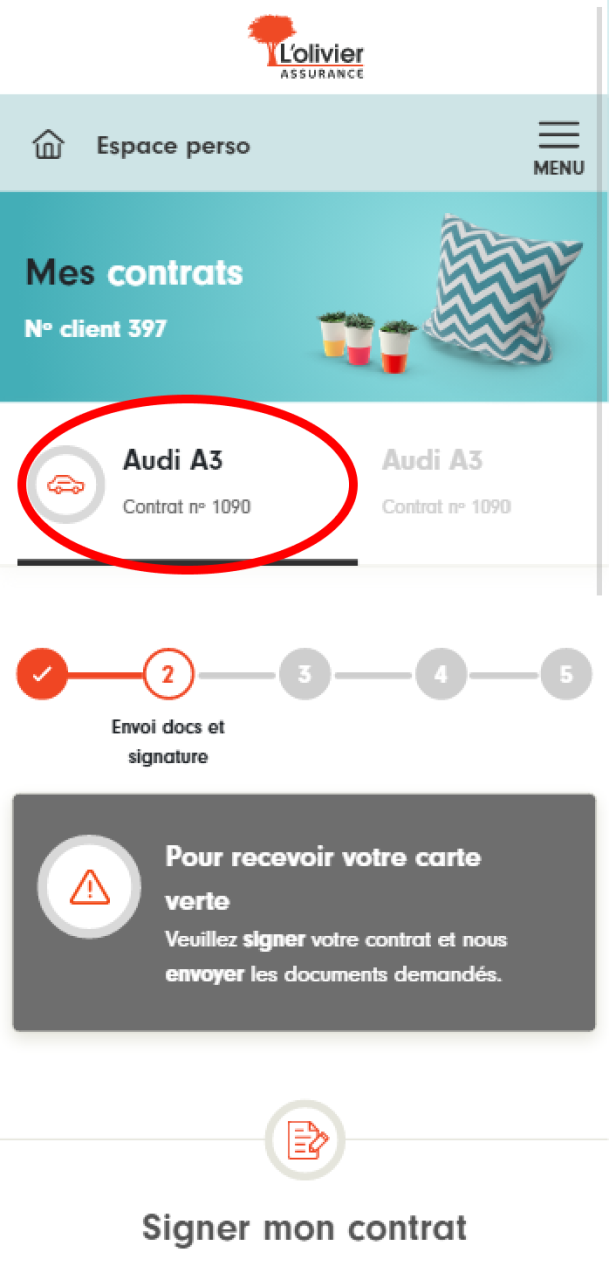This screenshot has height=1280, width=609.
Task: Open step 2 Envoi docs et signature
Action: [168, 675]
